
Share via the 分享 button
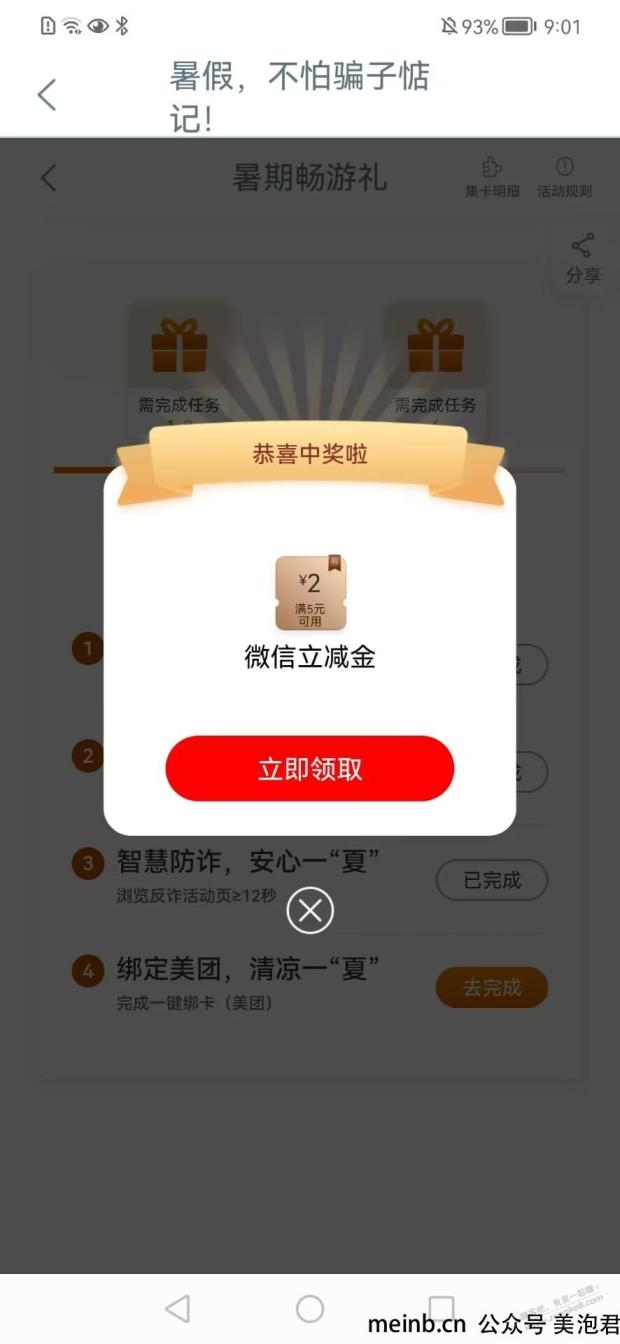(x=583, y=259)
